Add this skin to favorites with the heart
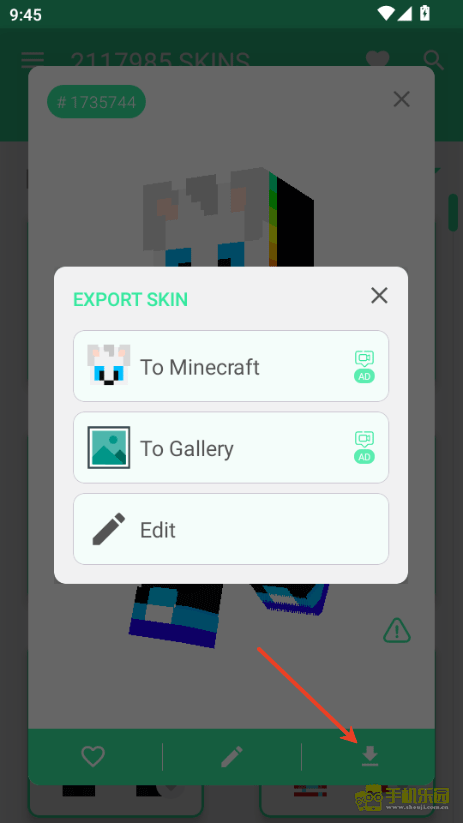This screenshot has height=823, width=463. click(x=93, y=756)
